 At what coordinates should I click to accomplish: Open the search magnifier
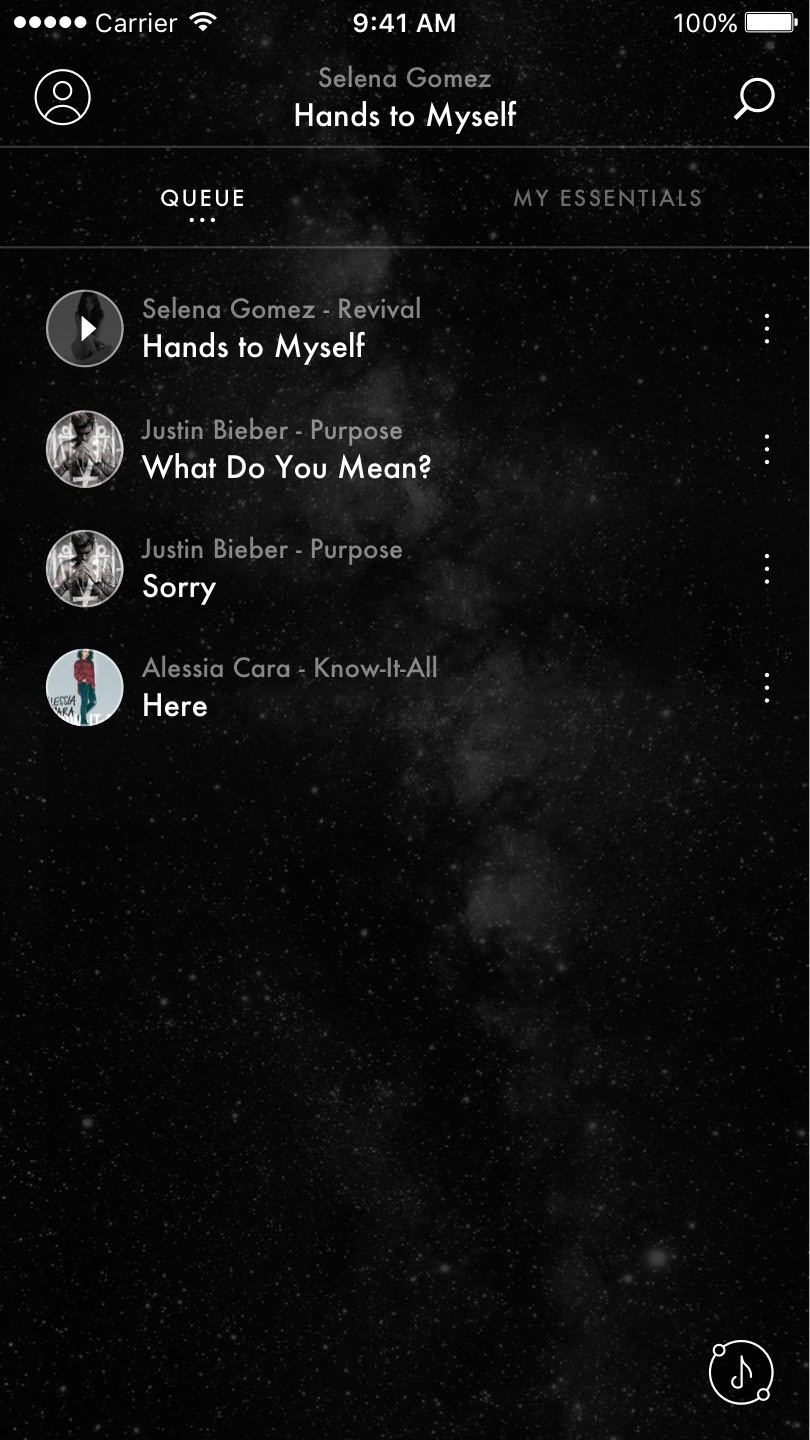[754, 99]
